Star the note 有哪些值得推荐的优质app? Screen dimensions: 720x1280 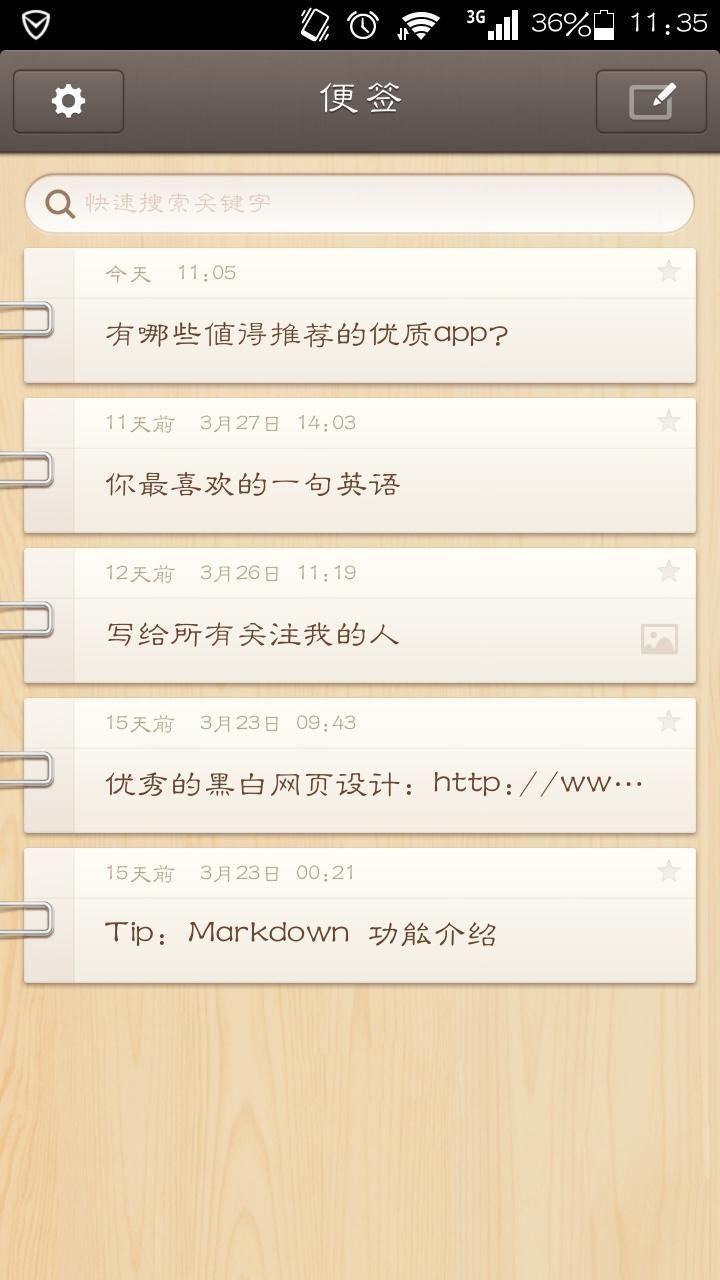click(x=668, y=271)
